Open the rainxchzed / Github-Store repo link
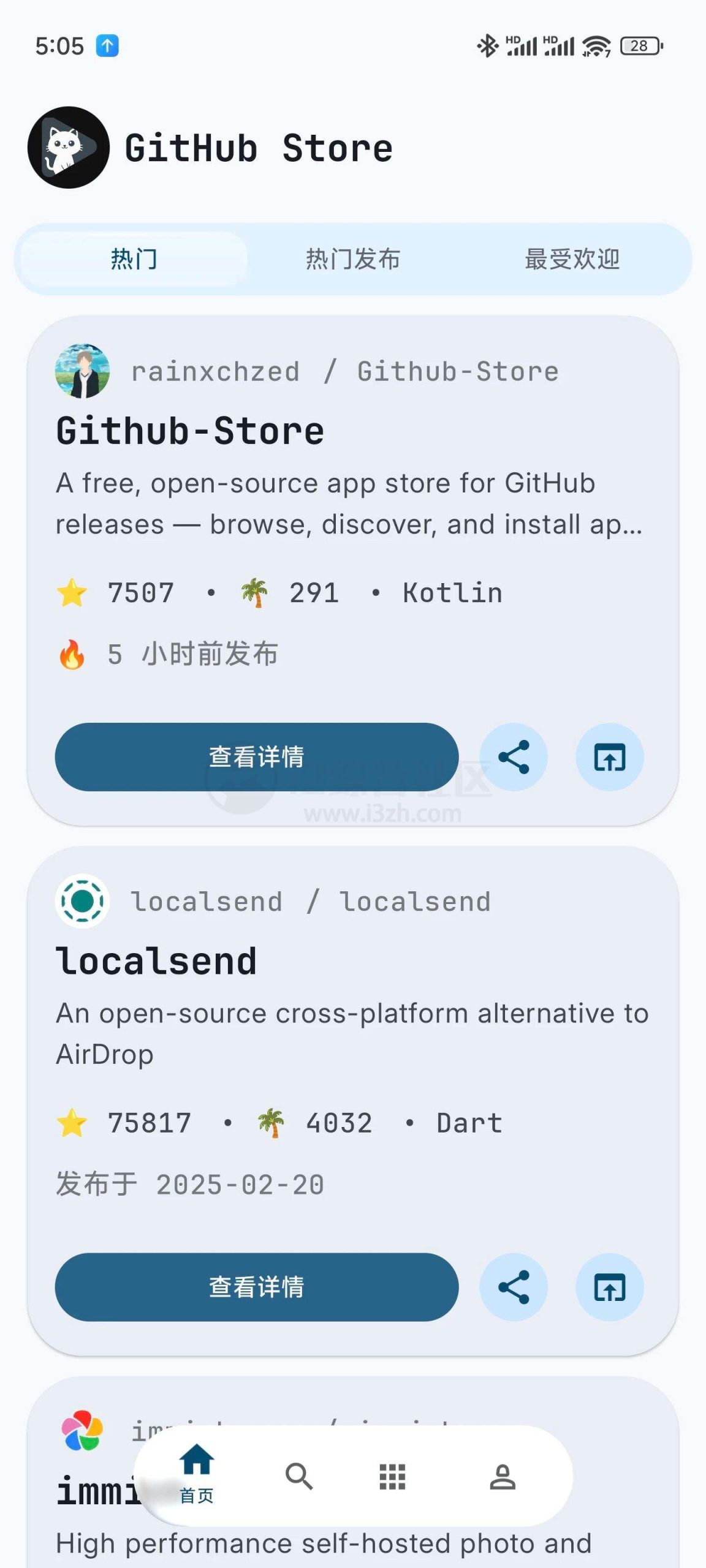Screen dimensions: 706x1568 pyautogui.click(x=345, y=371)
